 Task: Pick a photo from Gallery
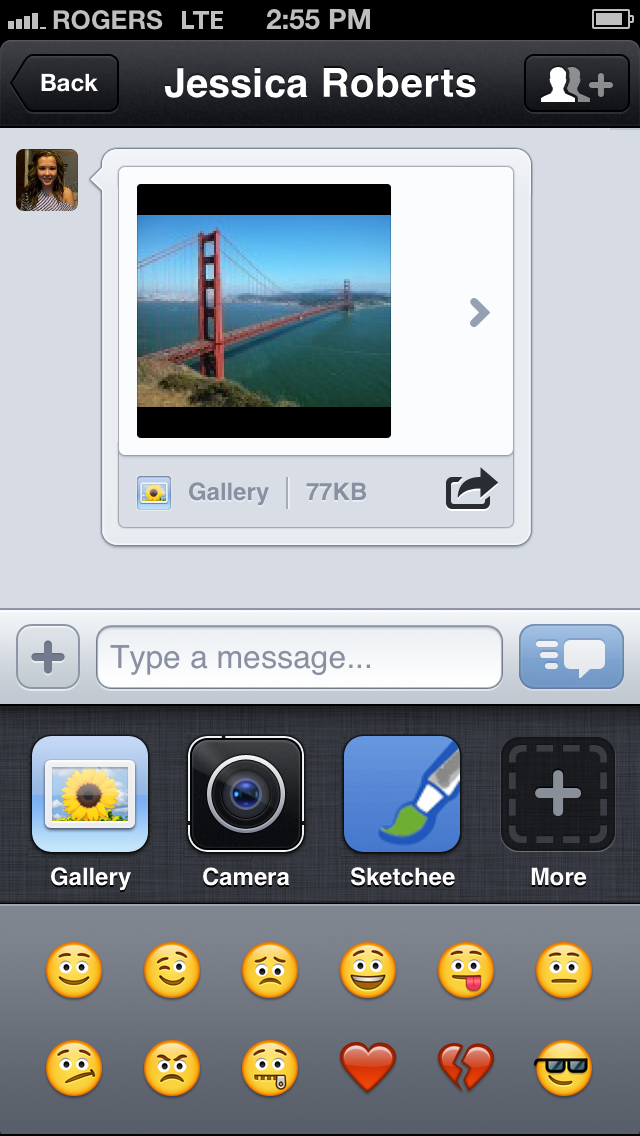[90, 795]
